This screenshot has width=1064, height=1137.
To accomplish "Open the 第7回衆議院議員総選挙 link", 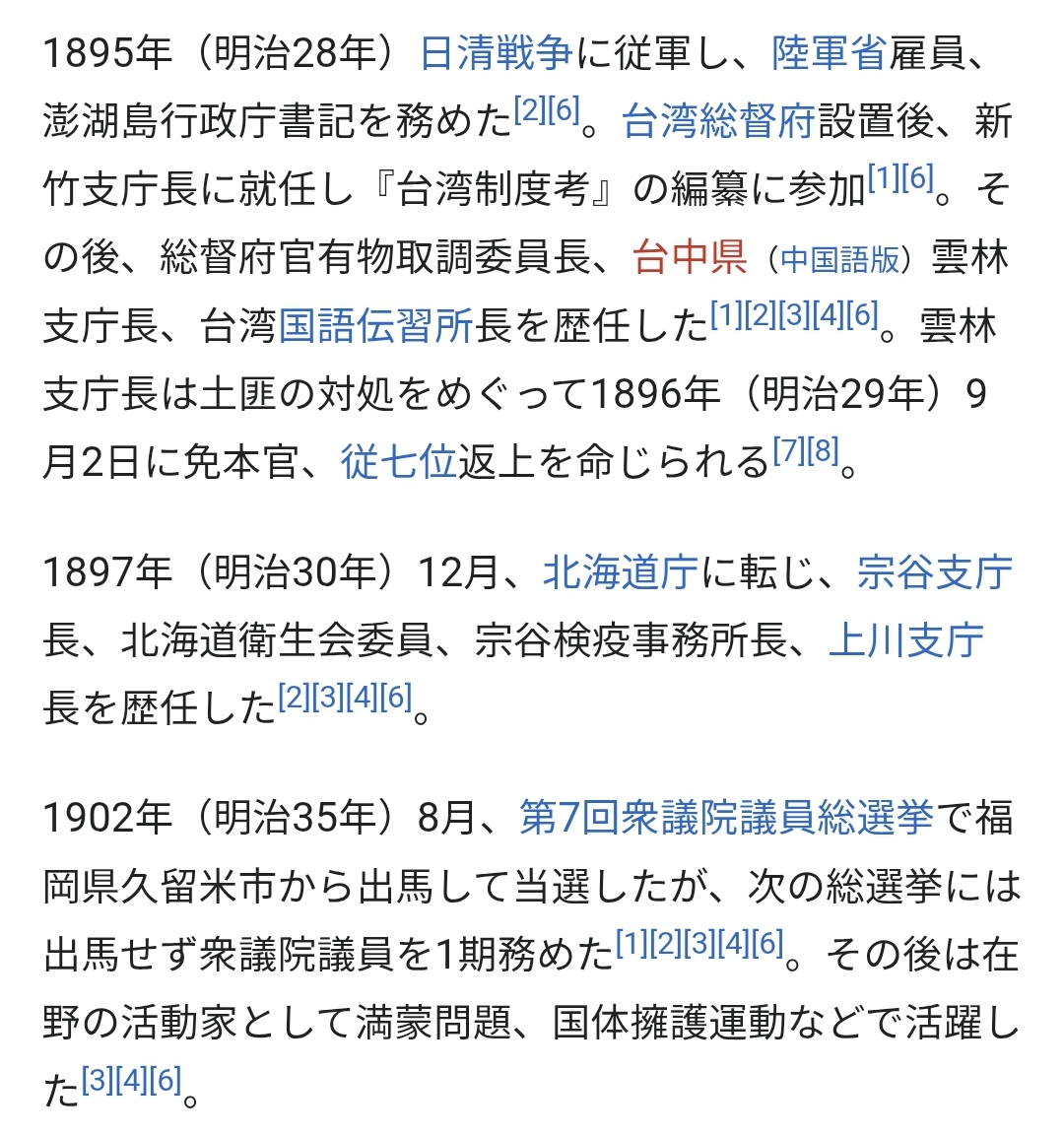I will click(726, 817).
